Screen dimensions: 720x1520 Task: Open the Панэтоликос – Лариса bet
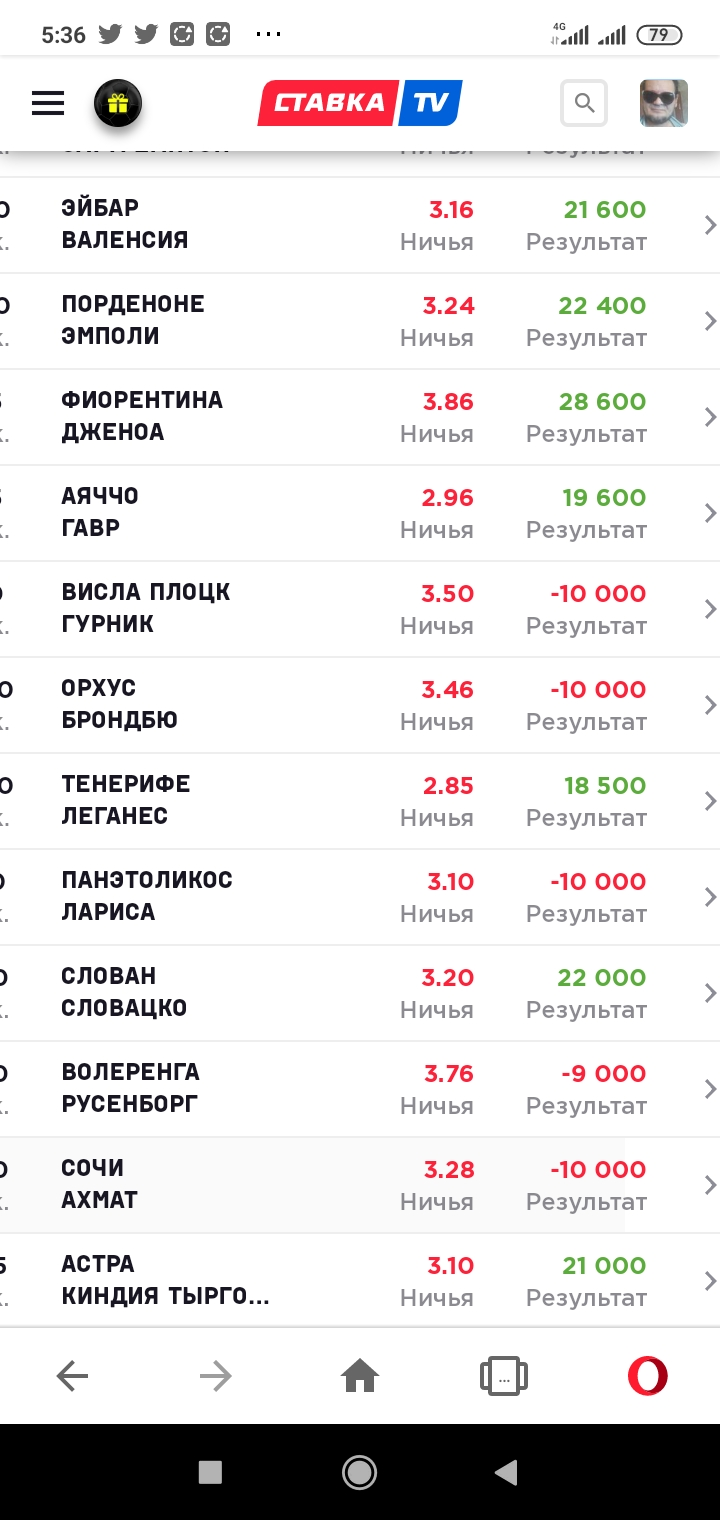tap(360, 897)
